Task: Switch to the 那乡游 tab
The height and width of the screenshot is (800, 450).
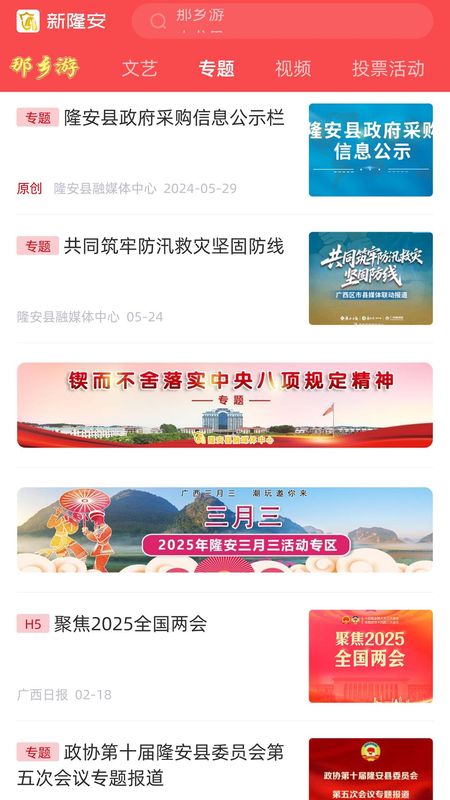Action: (44, 68)
